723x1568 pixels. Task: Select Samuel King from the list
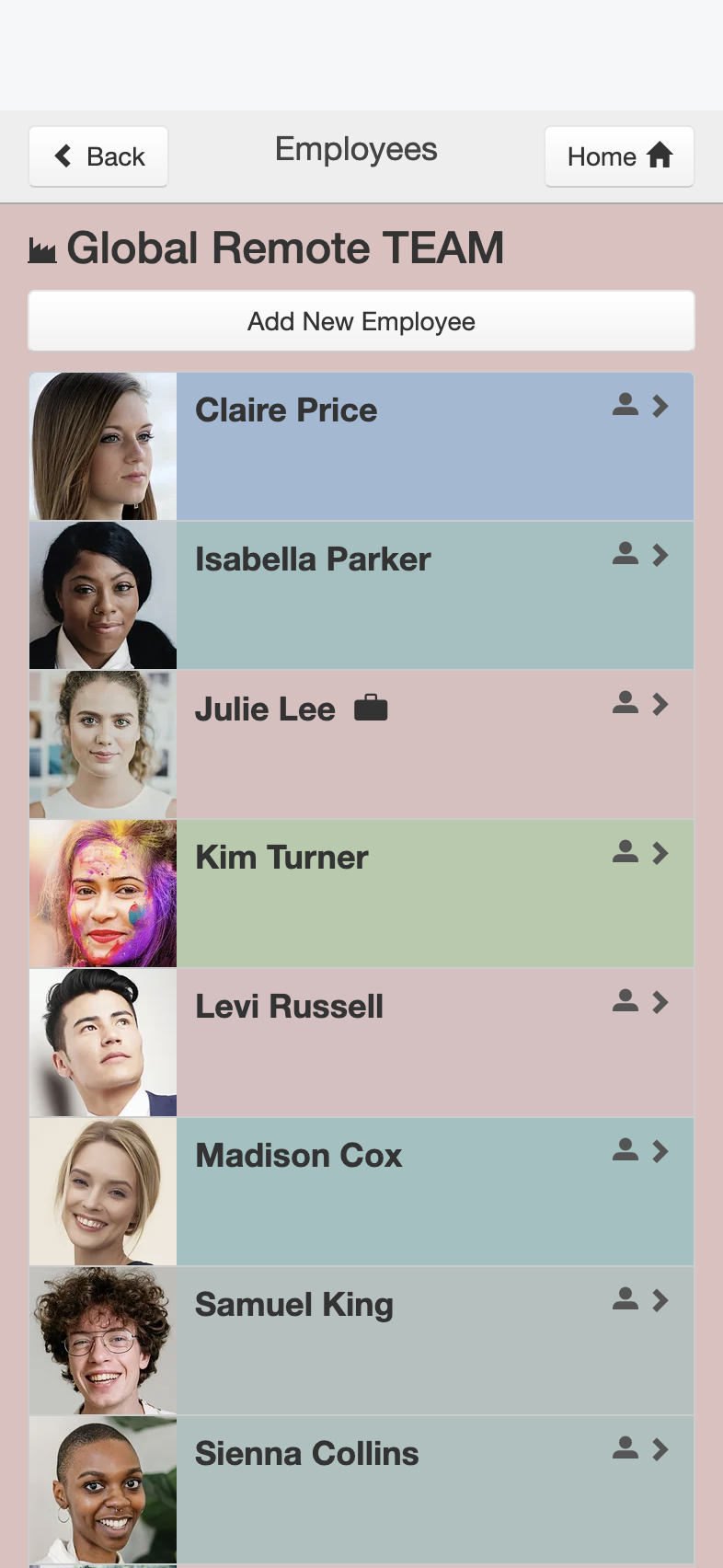(x=361, y=1341)
